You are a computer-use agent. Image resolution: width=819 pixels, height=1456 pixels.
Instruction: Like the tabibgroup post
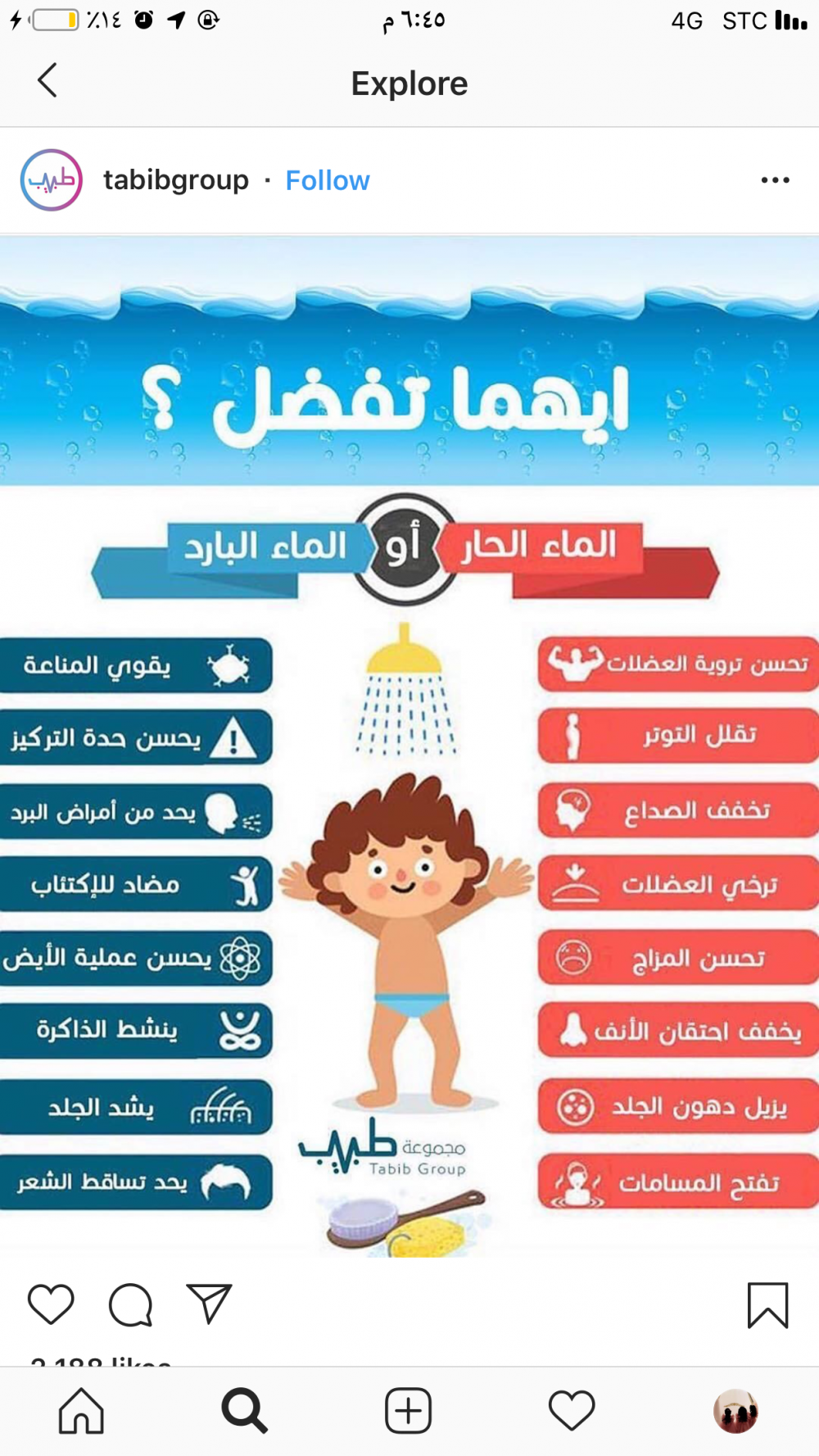[51, 1304]
